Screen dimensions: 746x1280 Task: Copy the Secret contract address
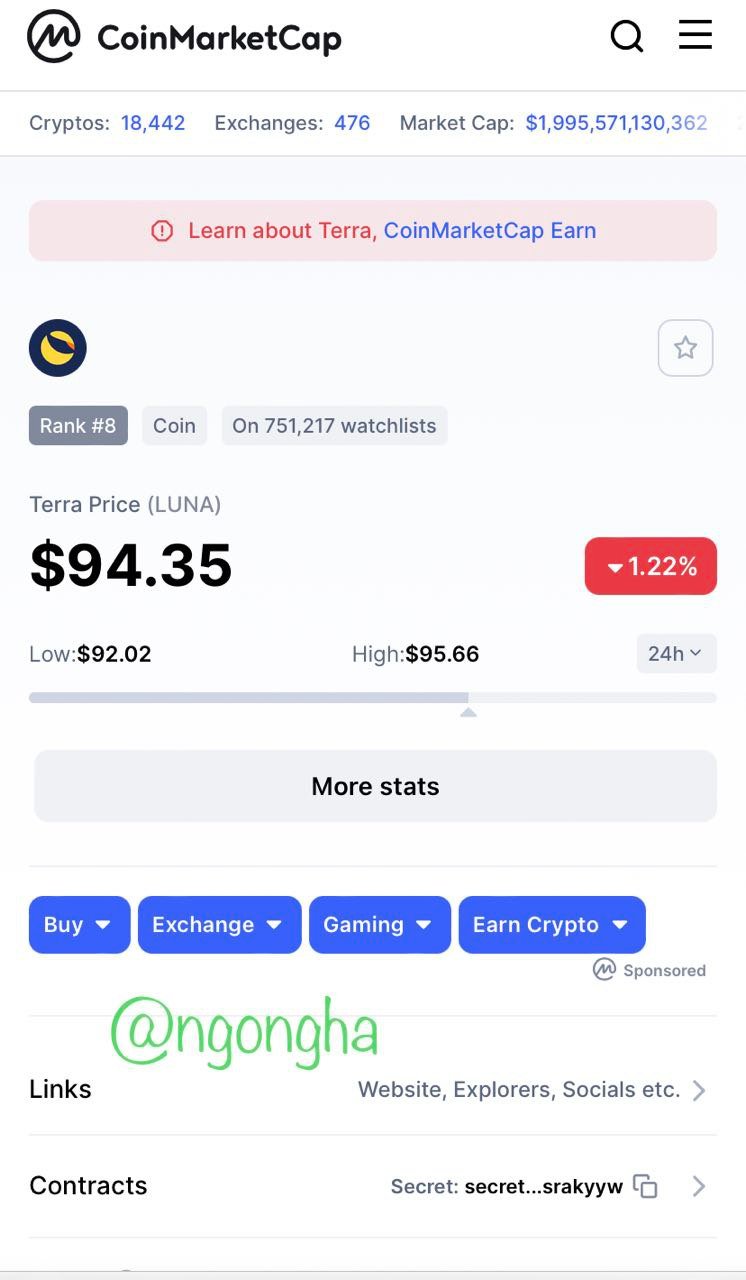pyautogui.click(x=646, y=1187)
